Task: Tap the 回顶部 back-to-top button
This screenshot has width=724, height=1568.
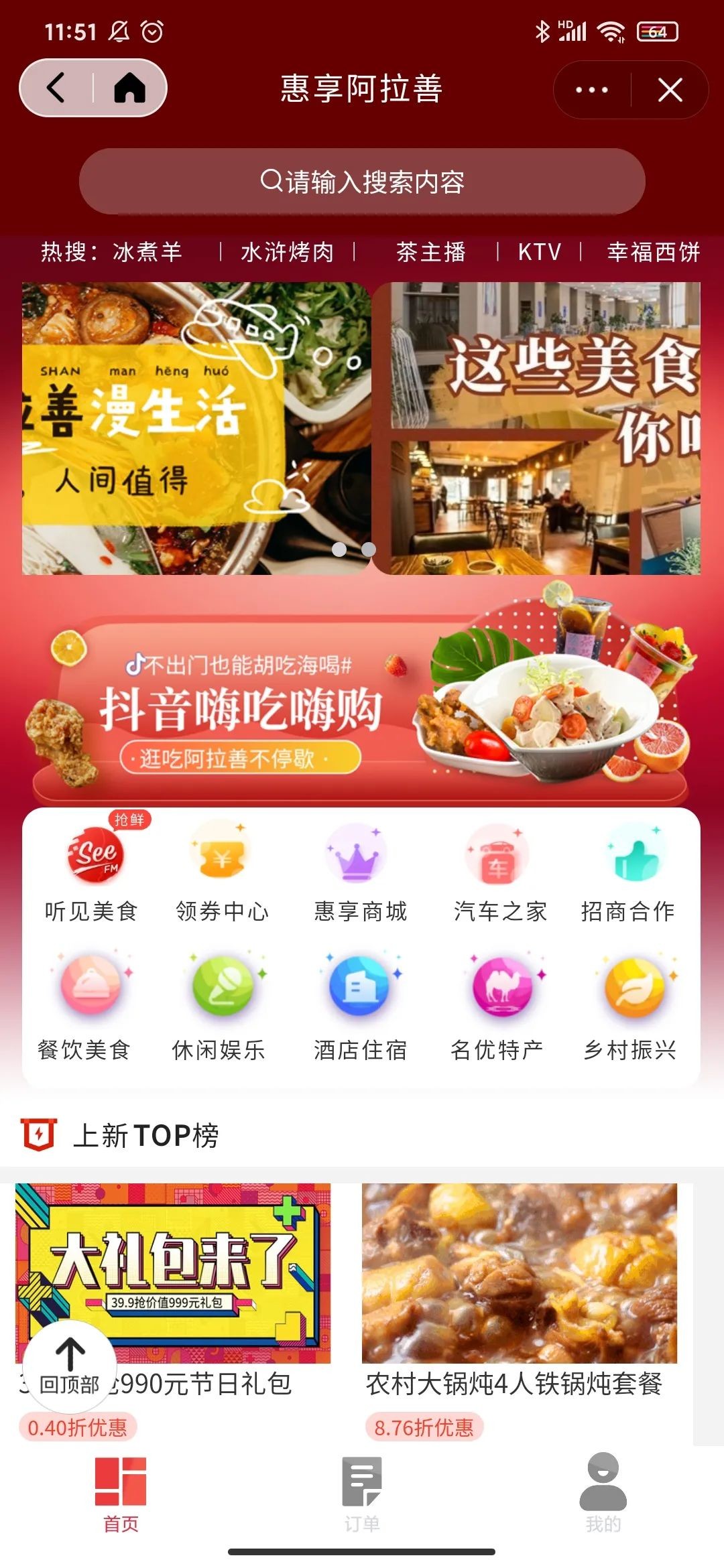Action: tap(69, 1368)
